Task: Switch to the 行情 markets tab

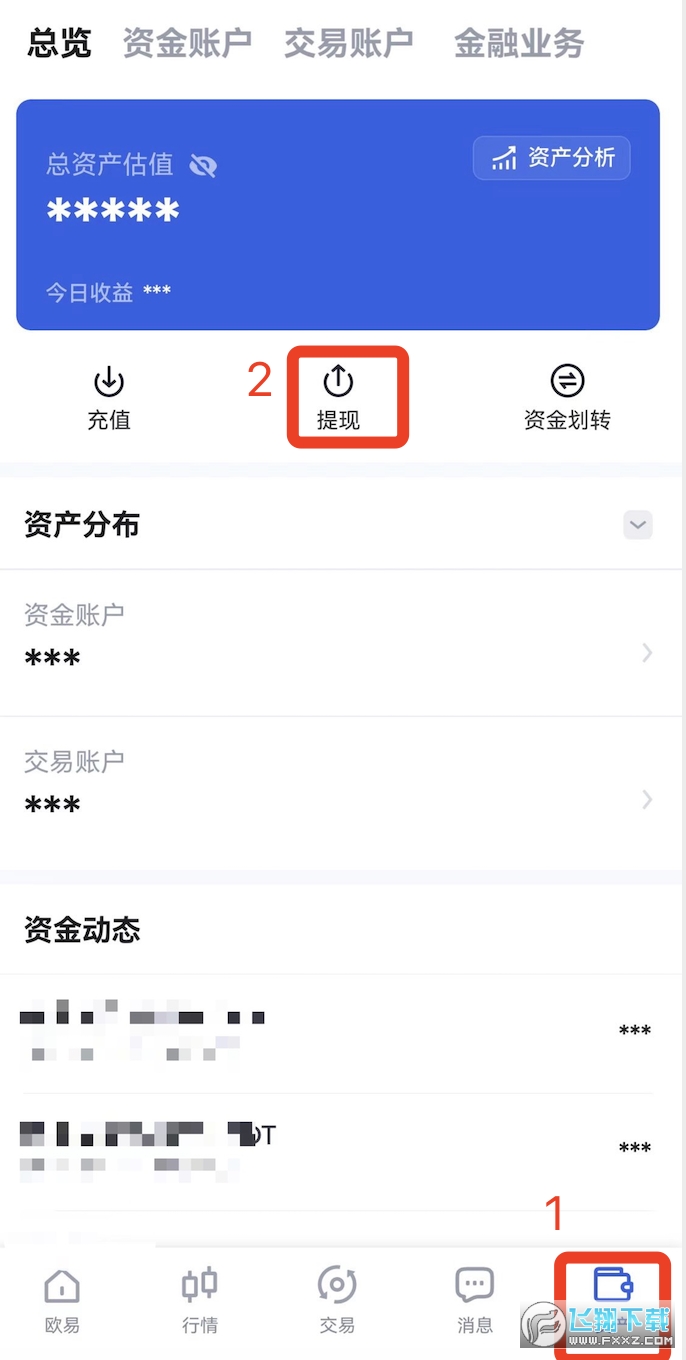Action: click(x=200, y=1300)
